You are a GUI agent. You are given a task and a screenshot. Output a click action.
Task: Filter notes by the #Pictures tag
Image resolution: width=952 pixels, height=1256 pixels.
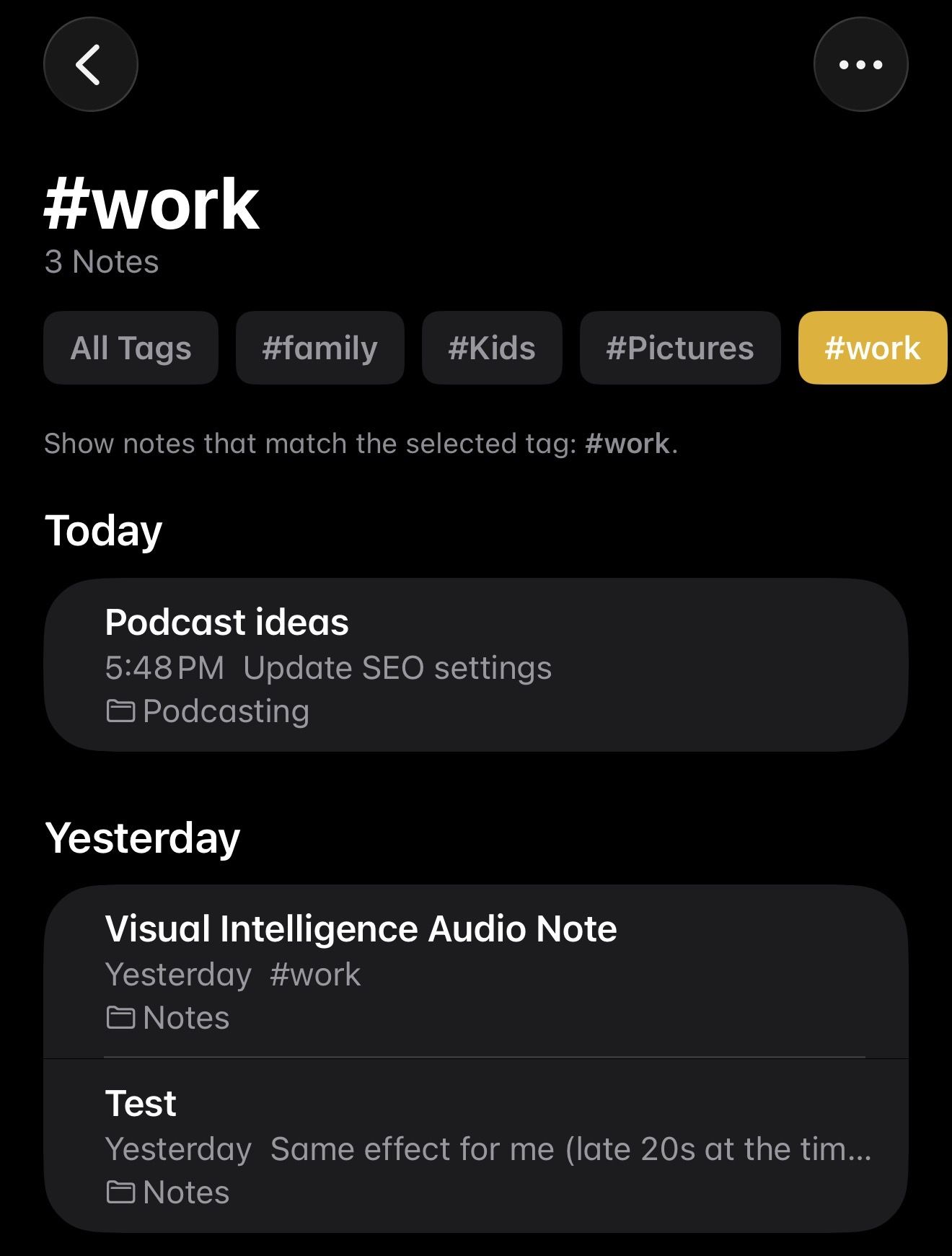click(x=680, y=348)
